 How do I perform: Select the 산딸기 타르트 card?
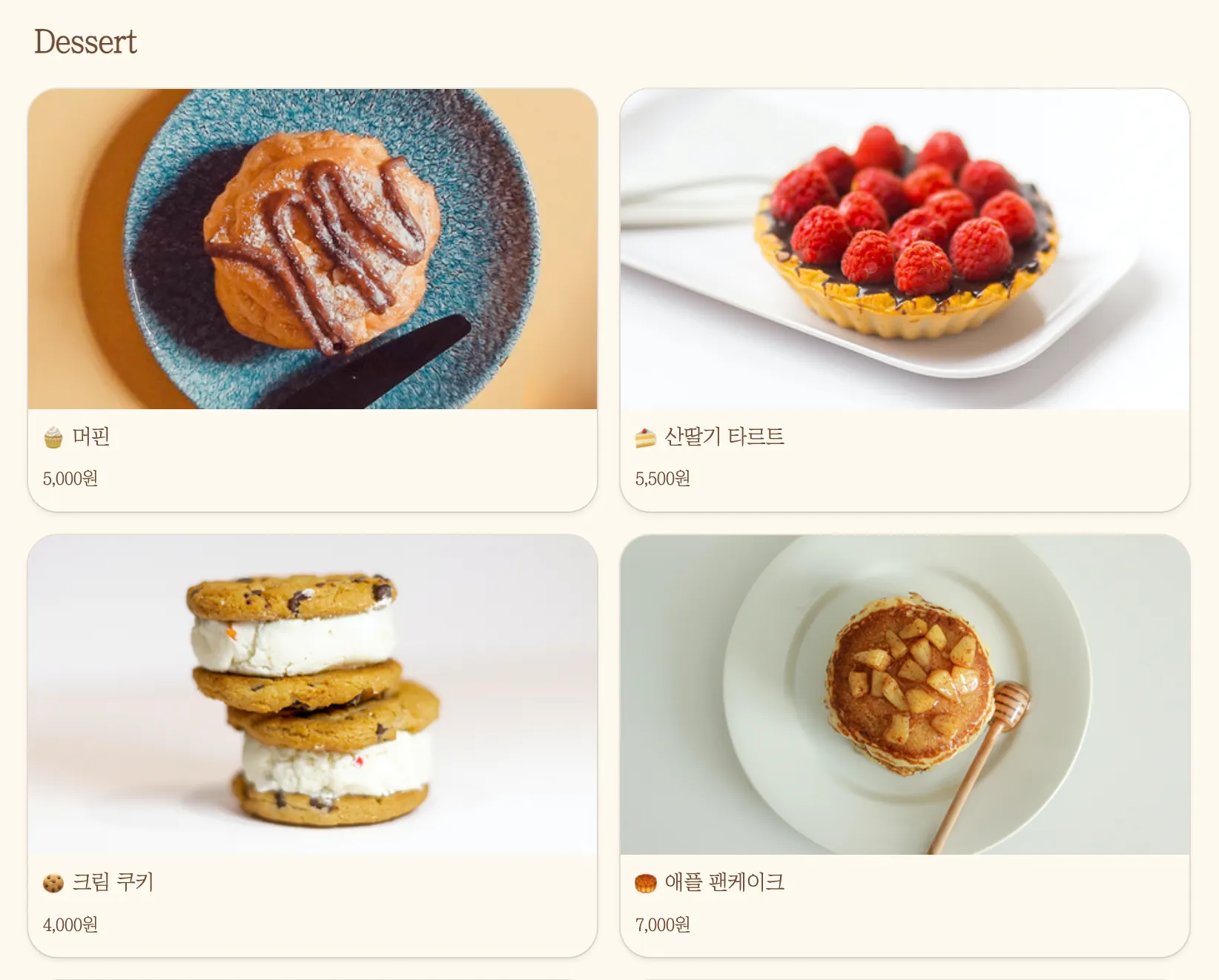coord(905,299)
